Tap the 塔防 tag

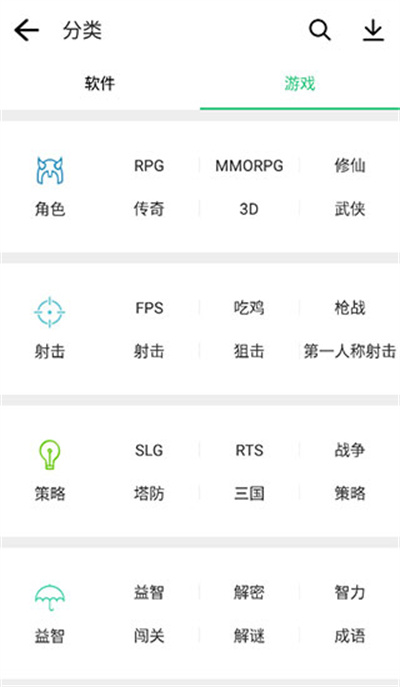pos(149,494)
